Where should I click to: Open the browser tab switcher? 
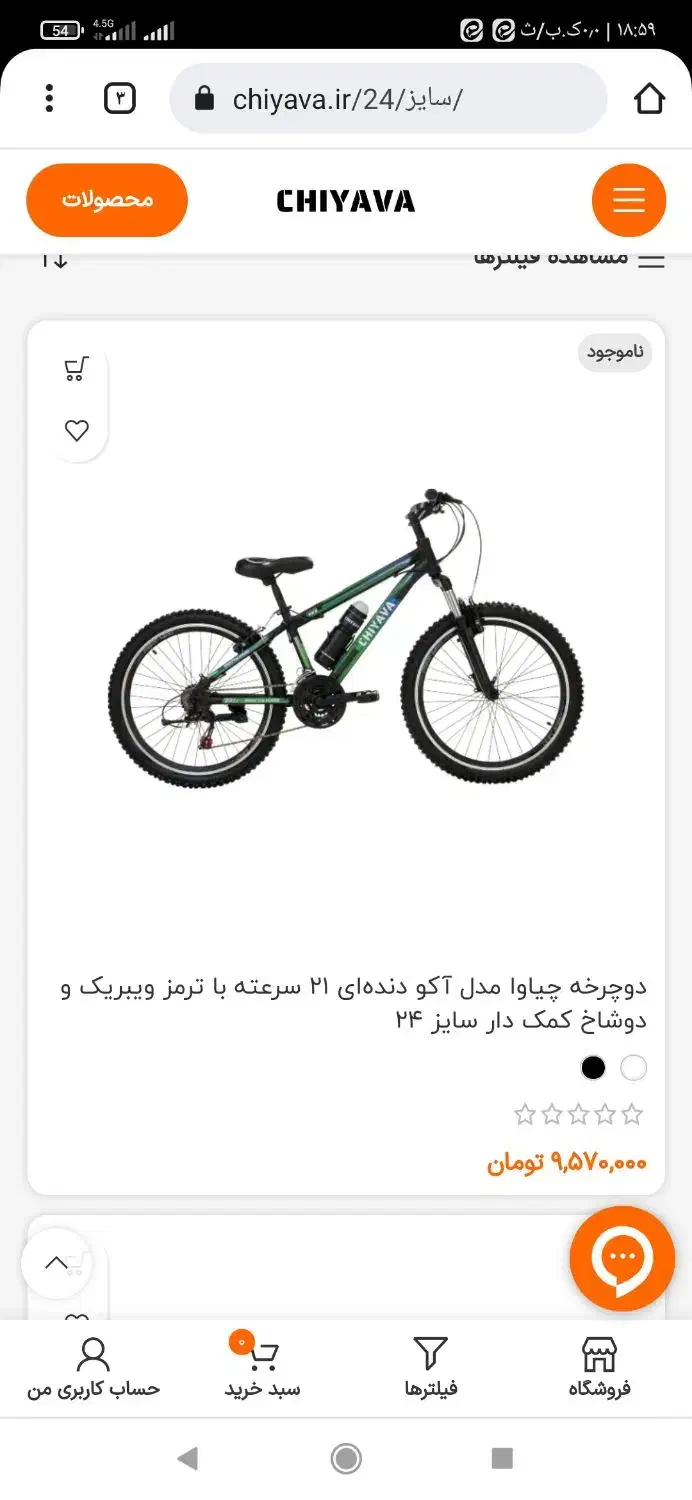pos(120,98)
